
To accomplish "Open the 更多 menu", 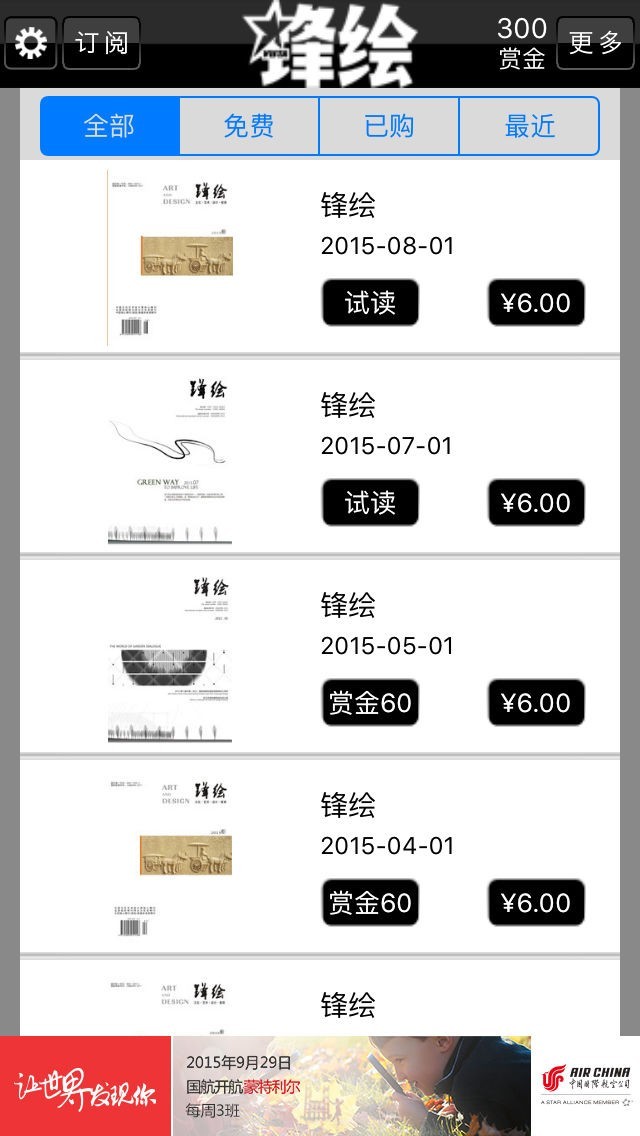I will [x=595, y=43].
